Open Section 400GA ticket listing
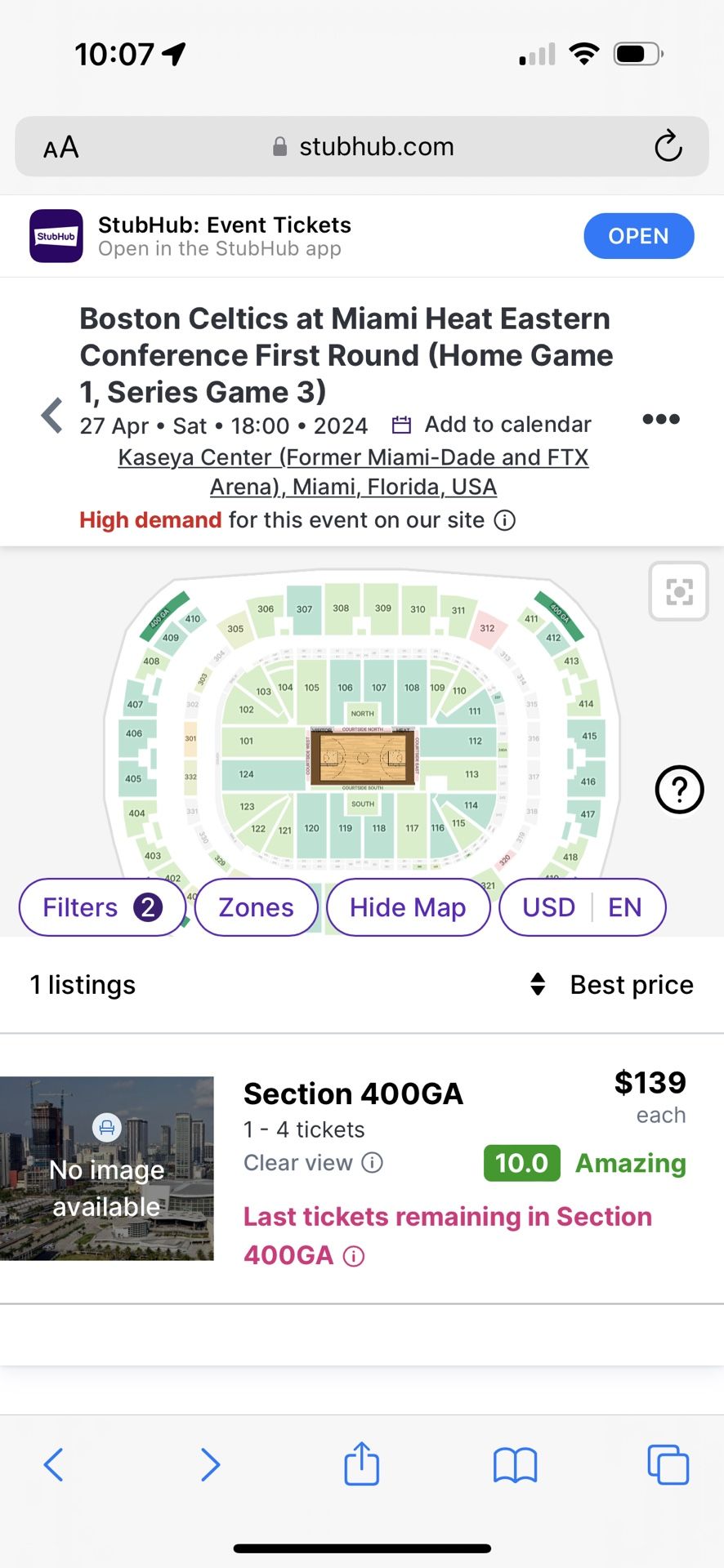Image resolution: width=724 pixels, height=1568 pixels. point(353,1094)
